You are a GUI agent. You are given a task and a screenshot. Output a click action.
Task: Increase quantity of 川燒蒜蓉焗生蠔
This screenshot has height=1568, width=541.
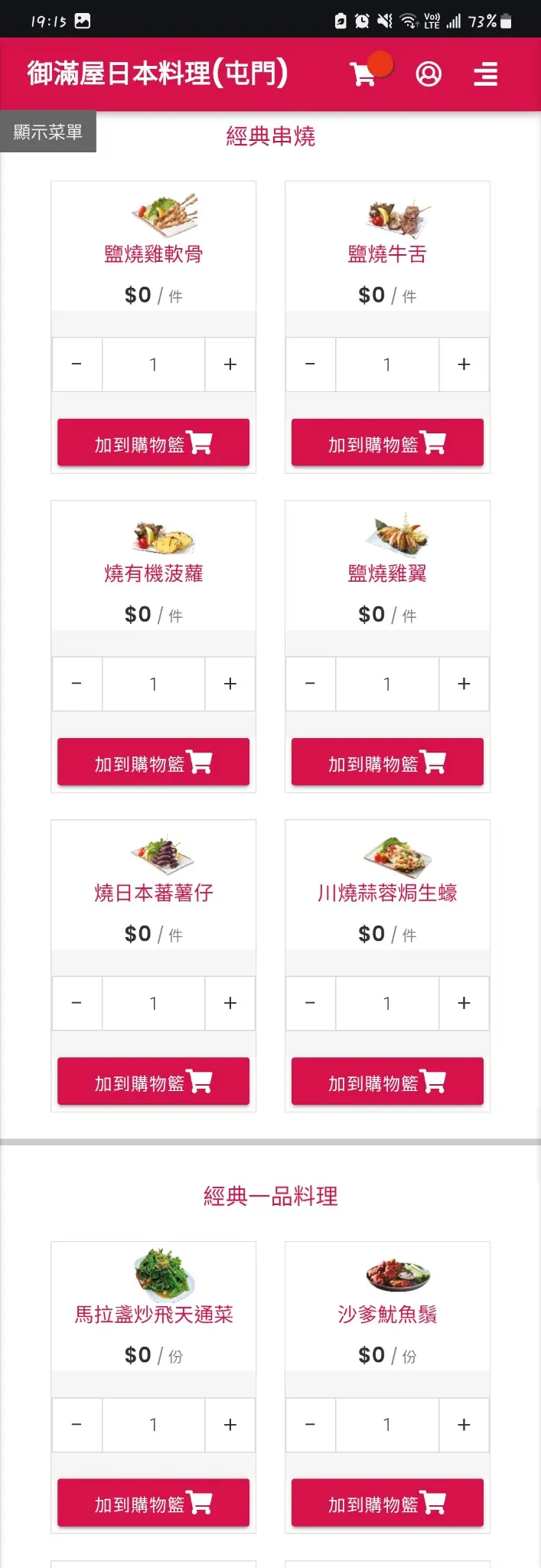coord(464,1003)
